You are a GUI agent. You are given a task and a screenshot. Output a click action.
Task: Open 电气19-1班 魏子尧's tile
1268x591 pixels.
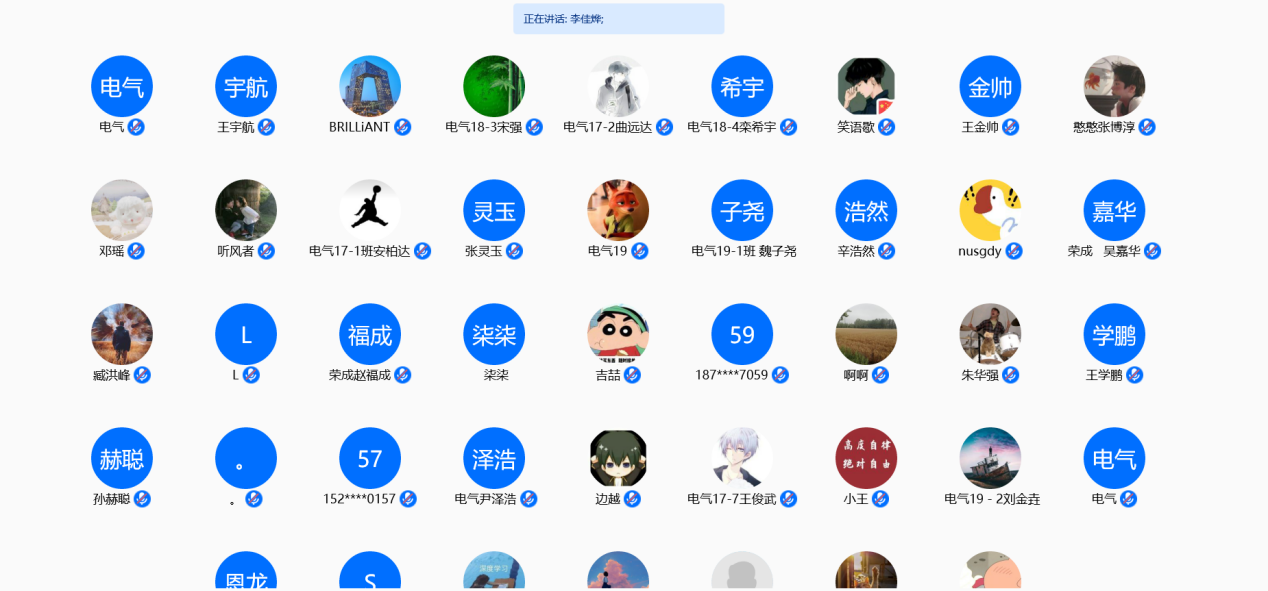click(x=742, y=211)
